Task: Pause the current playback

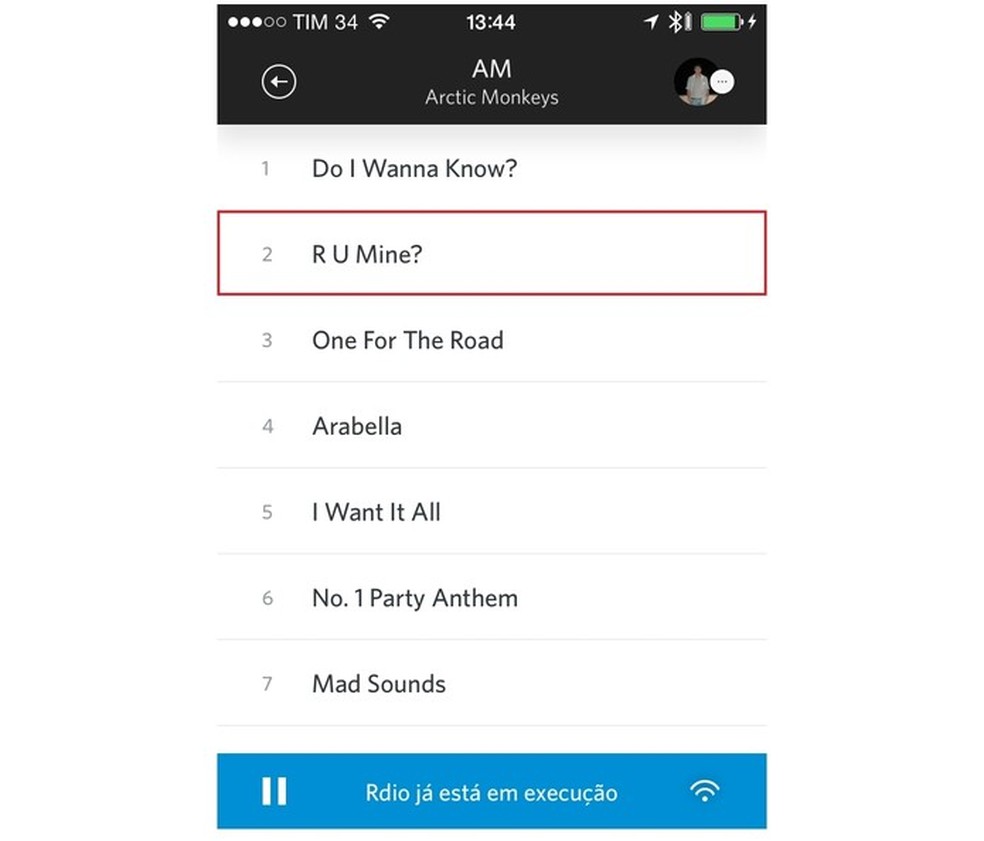Action: click(x=274, y=791)
